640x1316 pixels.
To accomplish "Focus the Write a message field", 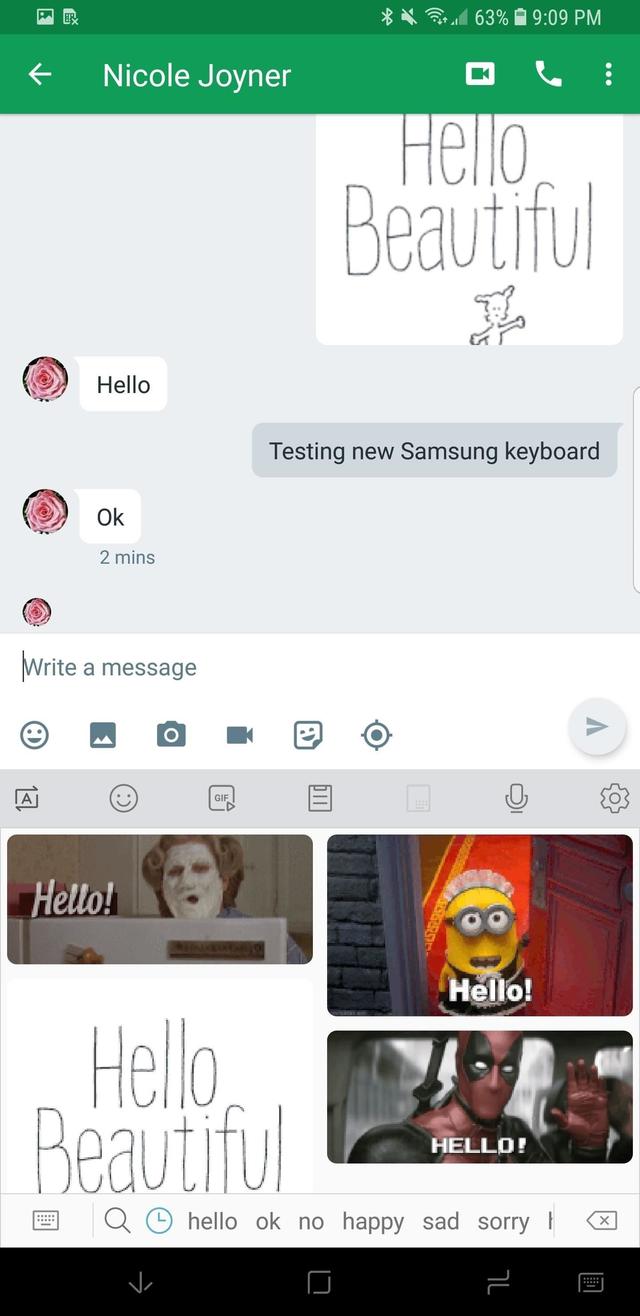I will [300, 667].
